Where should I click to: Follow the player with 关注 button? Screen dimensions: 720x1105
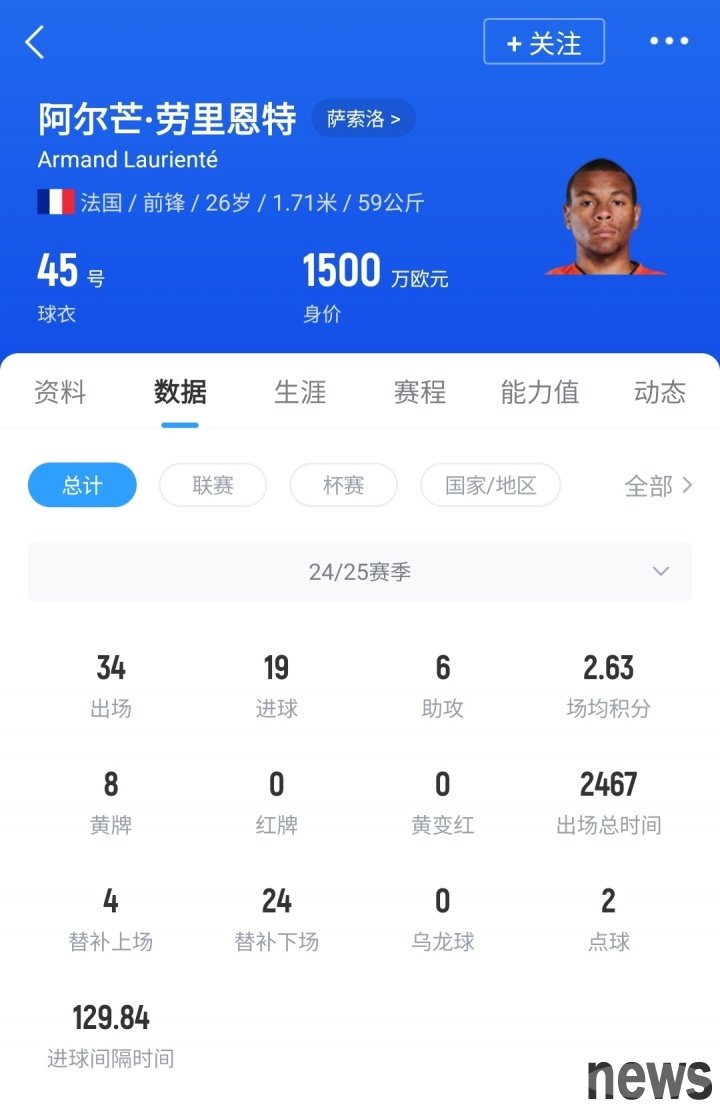pos(544,42)
